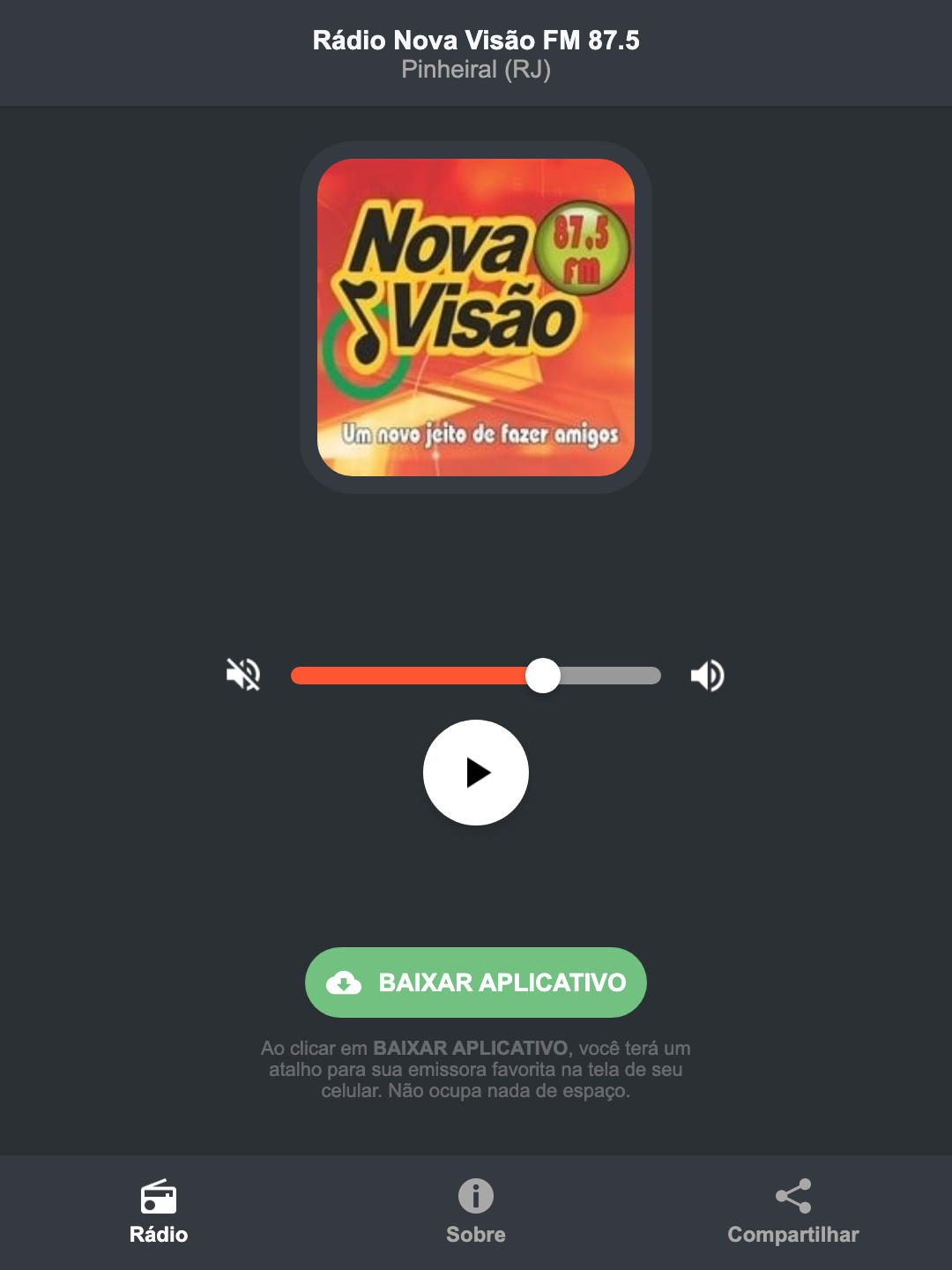Click the Pinheiral (RJ) subtitle

coord(475,71)
